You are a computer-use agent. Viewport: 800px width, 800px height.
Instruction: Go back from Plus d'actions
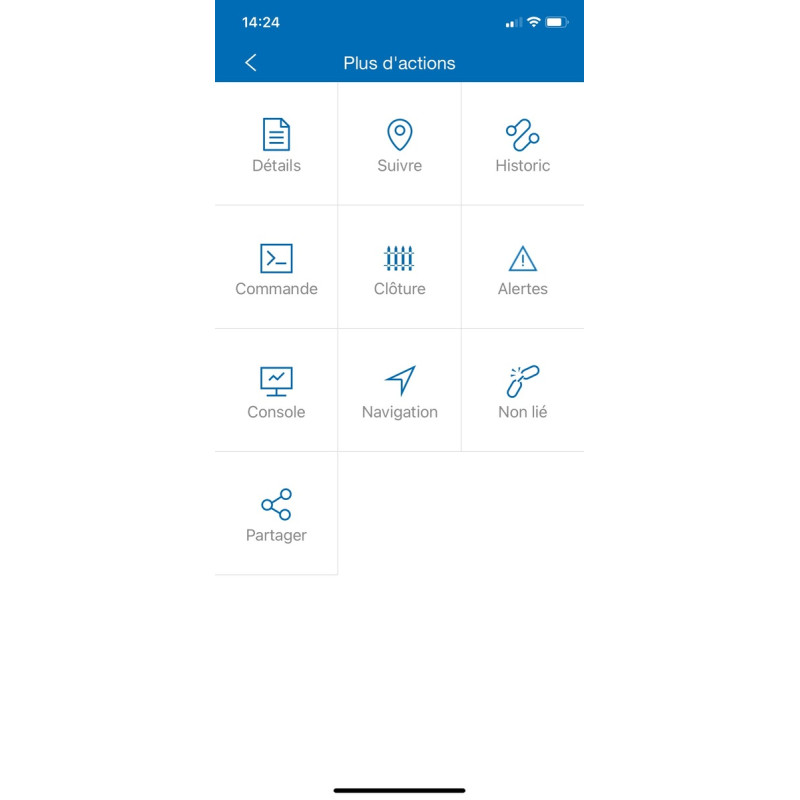click(x=251, y=63)
